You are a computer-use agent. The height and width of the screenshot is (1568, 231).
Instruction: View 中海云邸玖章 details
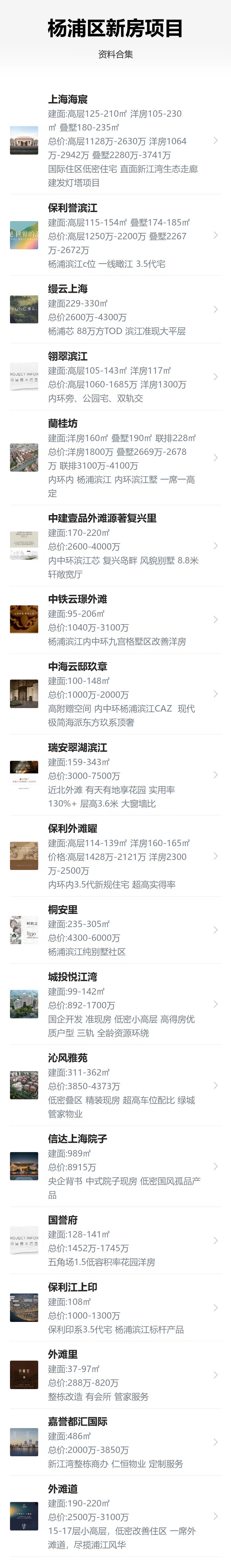115,695
